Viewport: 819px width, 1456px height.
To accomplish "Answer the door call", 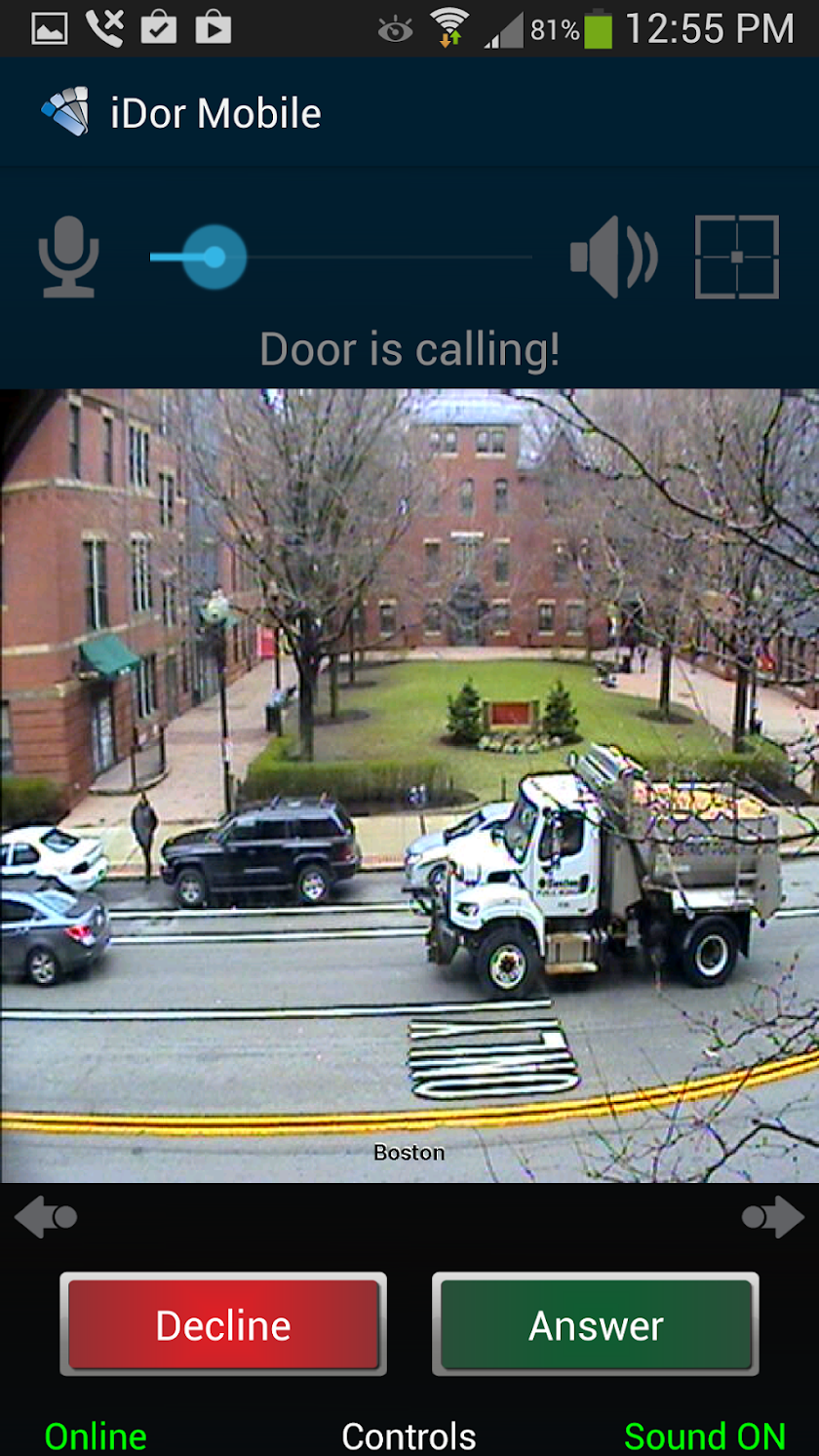I will pyautogui.click(x=596, y=1324).
